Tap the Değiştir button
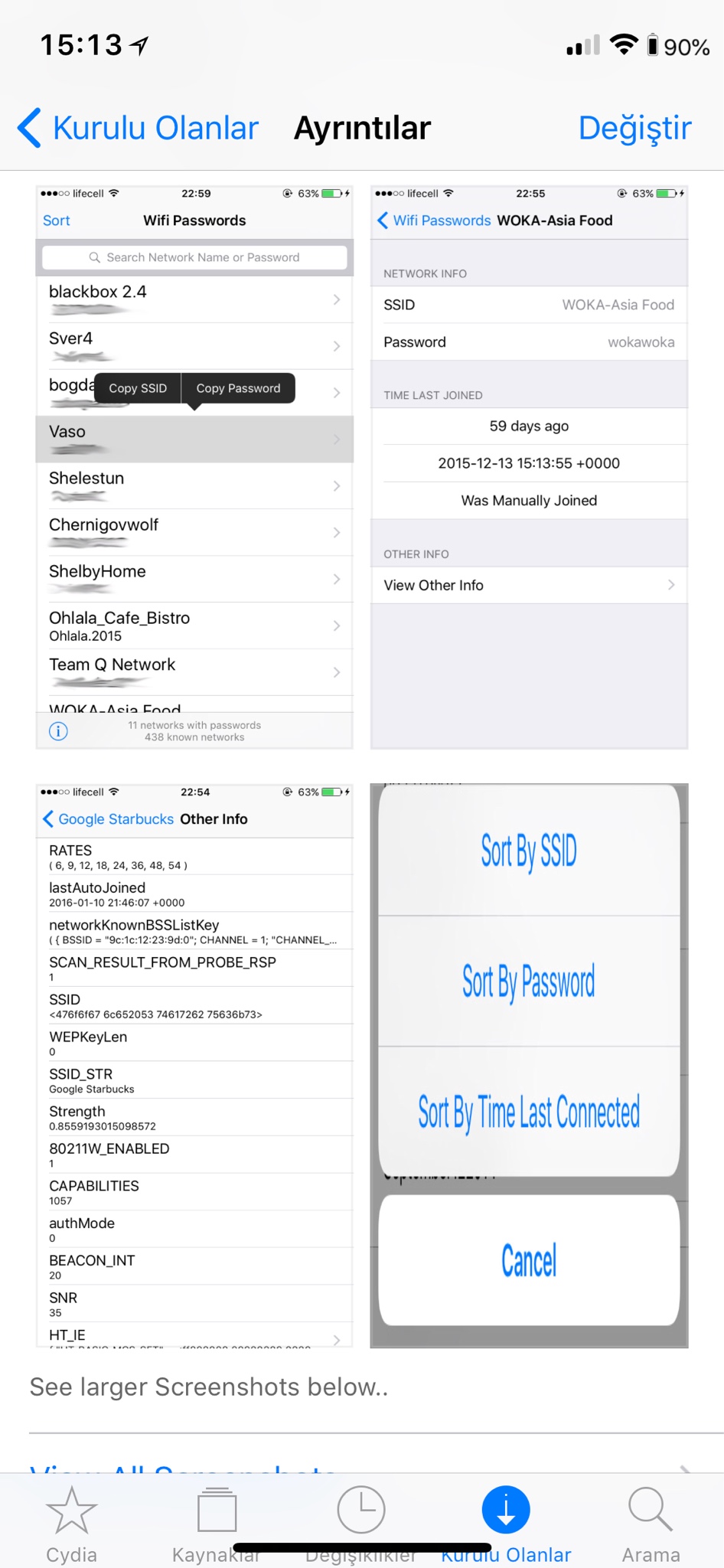This screenshot has width=724, height=1568. (x=634, y=128)
